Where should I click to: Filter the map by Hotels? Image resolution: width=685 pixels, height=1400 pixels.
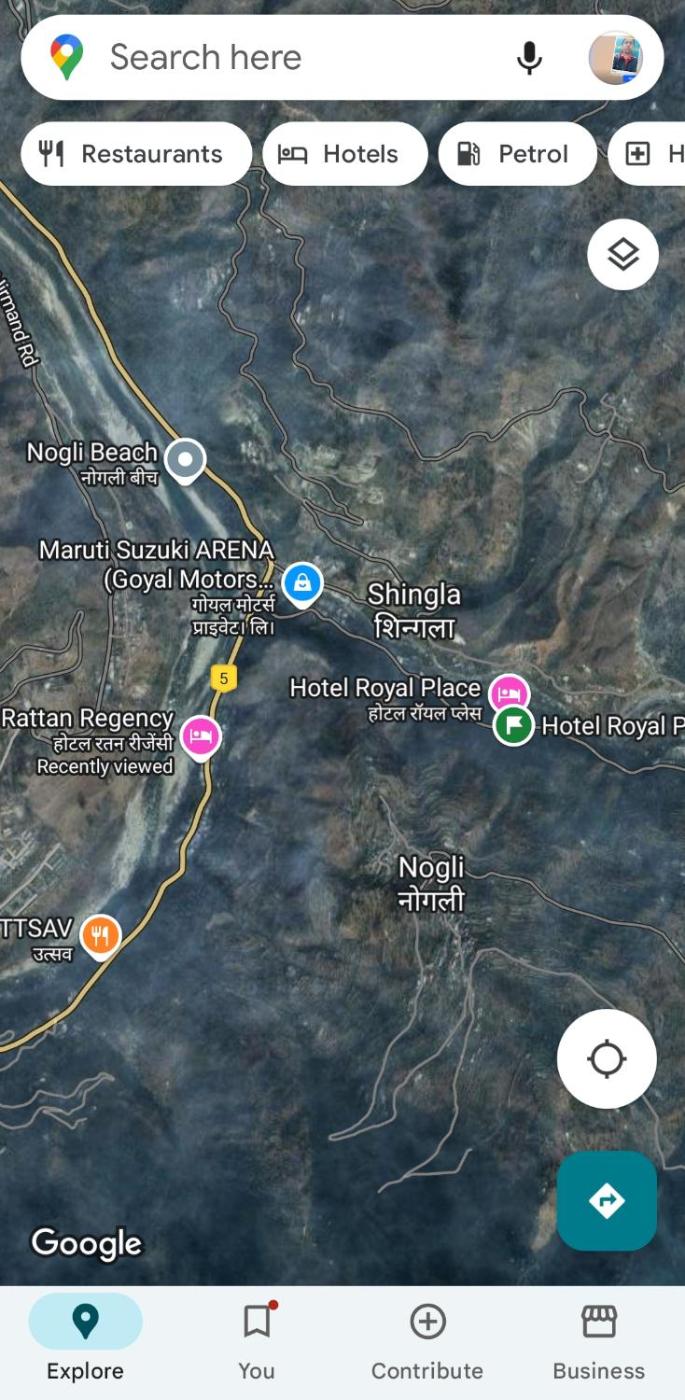pos(344,154)
